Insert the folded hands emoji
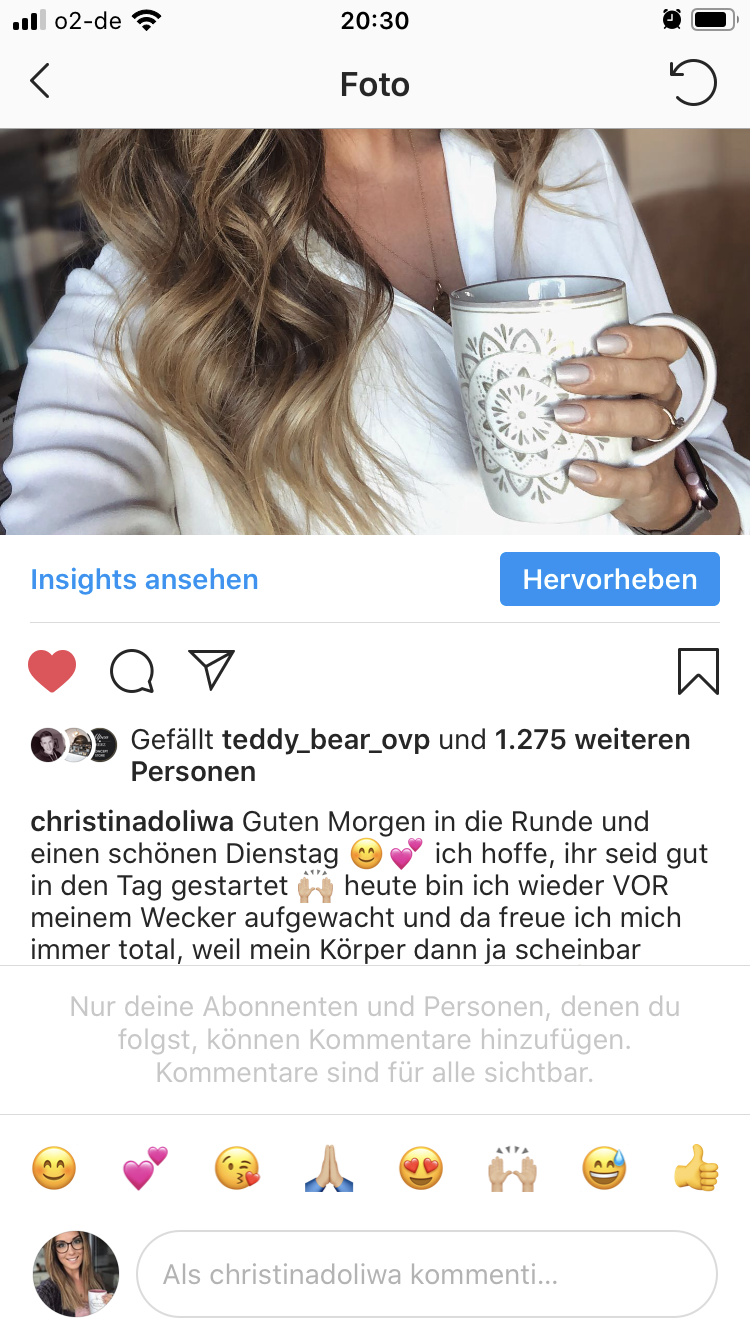The image size is (750, 1334). [329, 1169]
